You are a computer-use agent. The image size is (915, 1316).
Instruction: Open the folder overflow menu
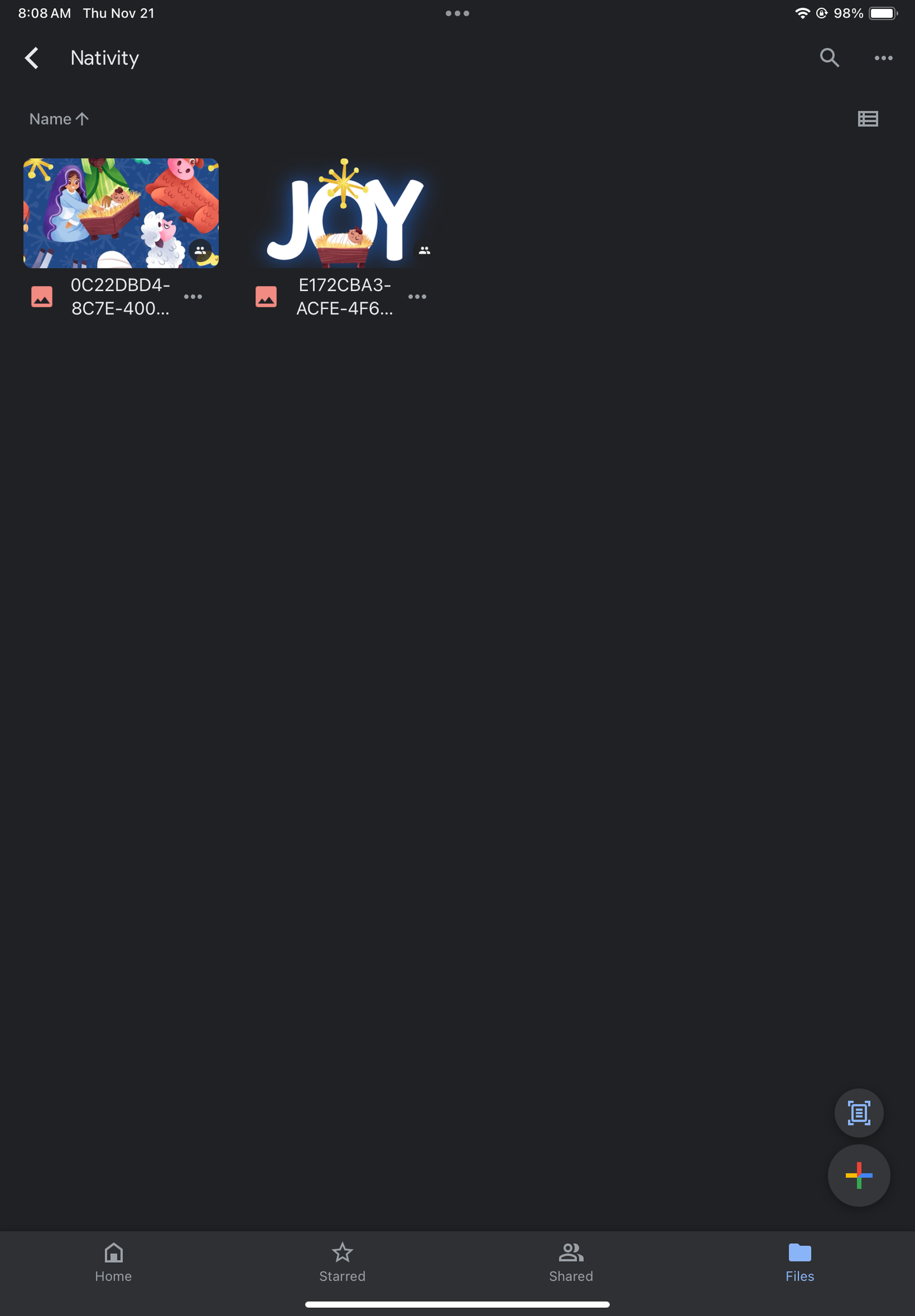point(883,58)
